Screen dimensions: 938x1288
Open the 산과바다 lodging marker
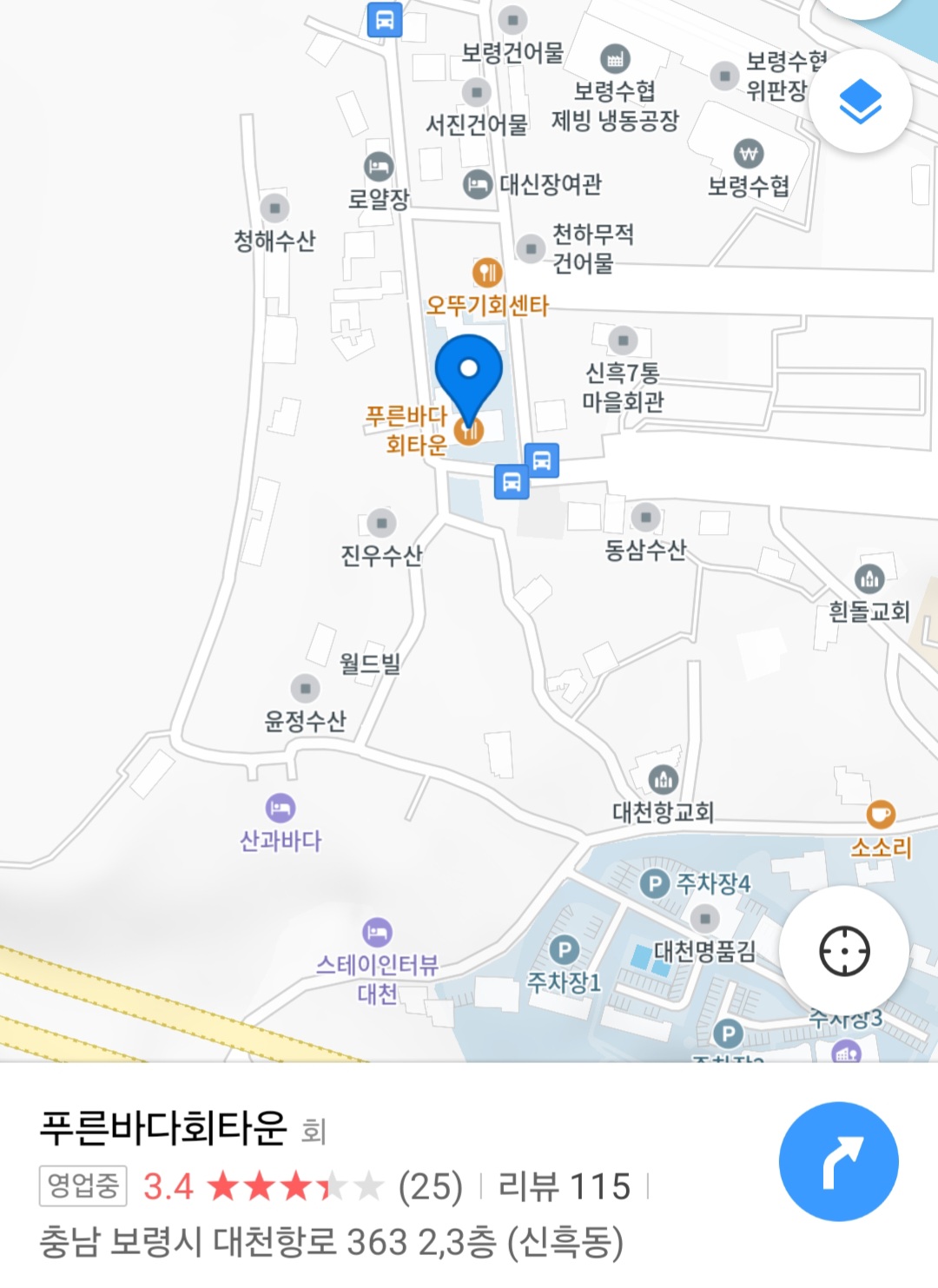(x=280, y=809)
